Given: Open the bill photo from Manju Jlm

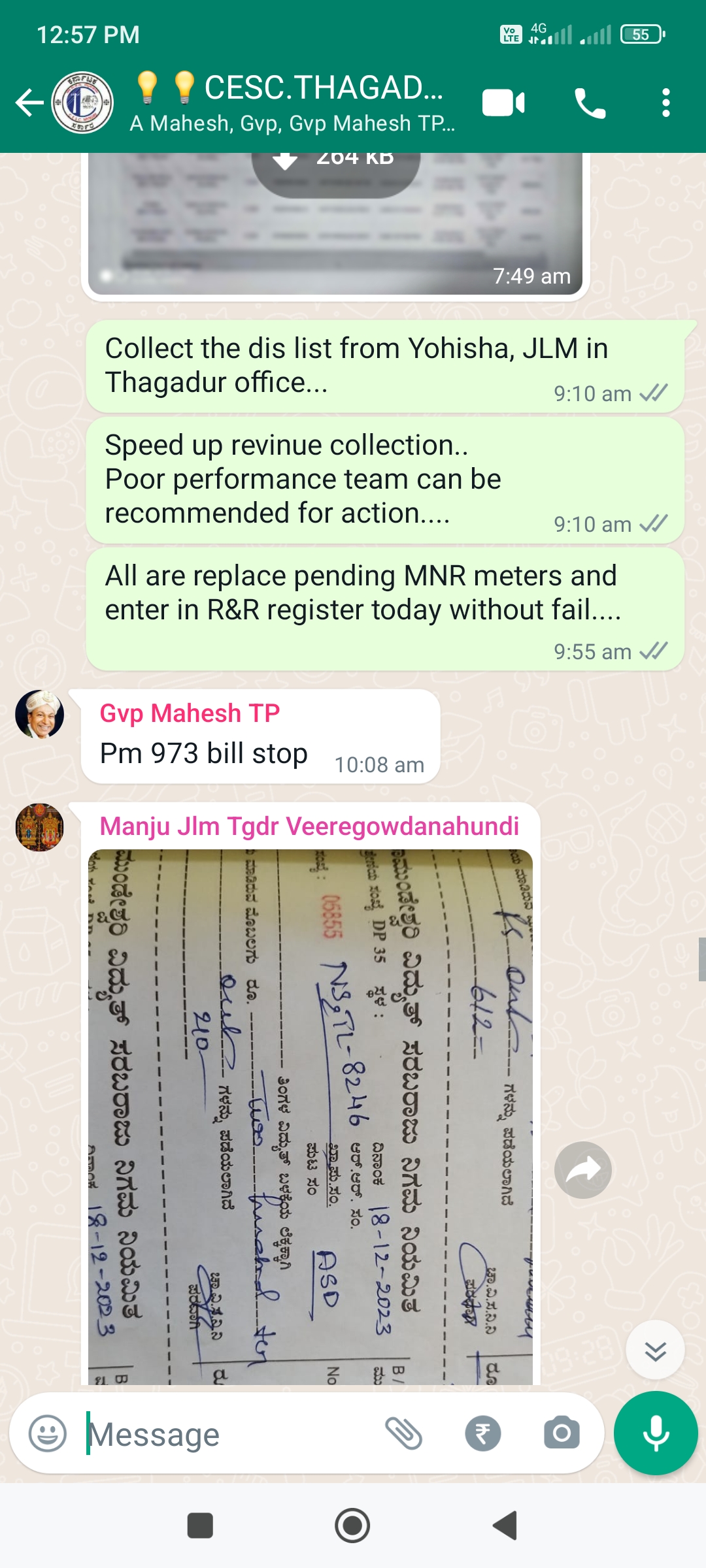Looking at the screenshot, I should tap(311, 1116).
